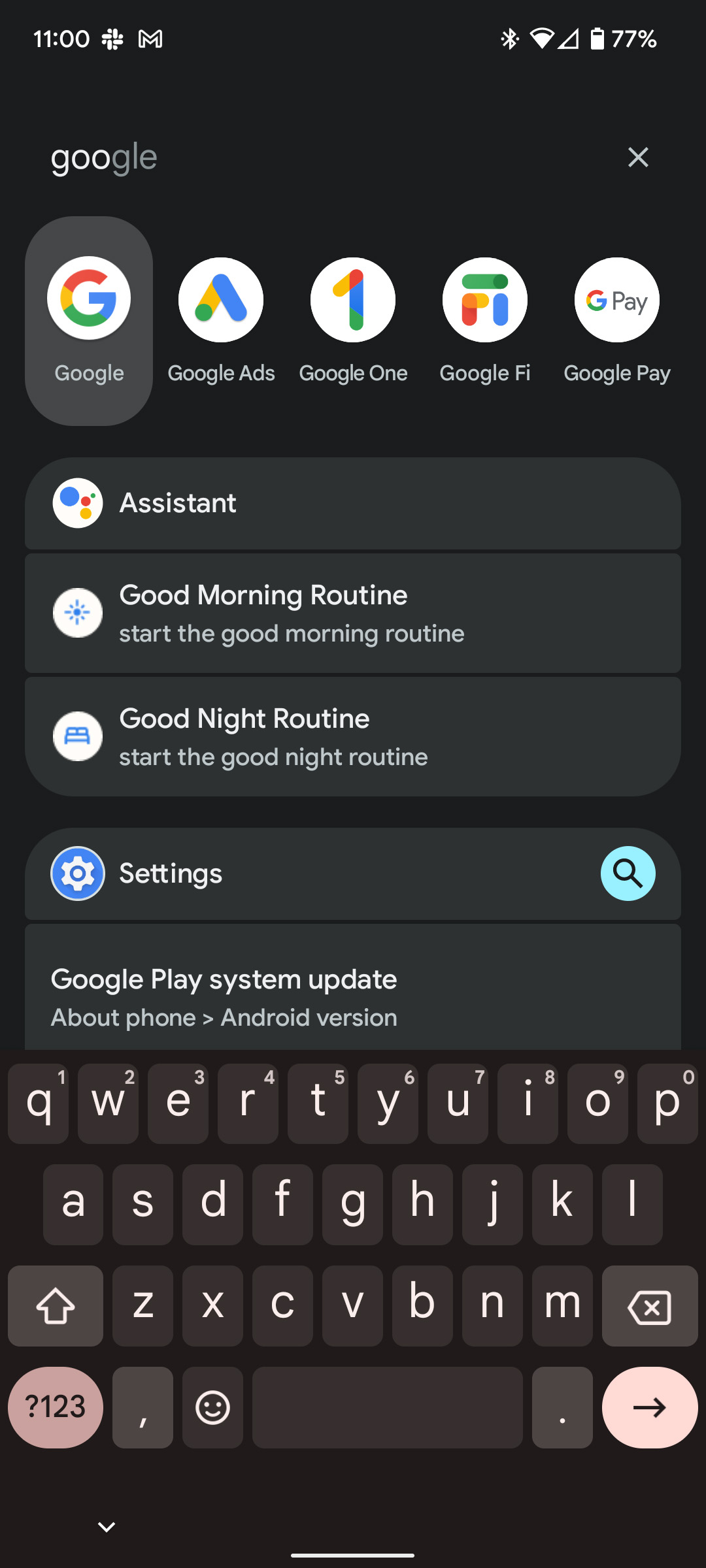Tap the keyboard's enter arrow key
This screenshot has width=706, height=1568.
pos(649,1407)
